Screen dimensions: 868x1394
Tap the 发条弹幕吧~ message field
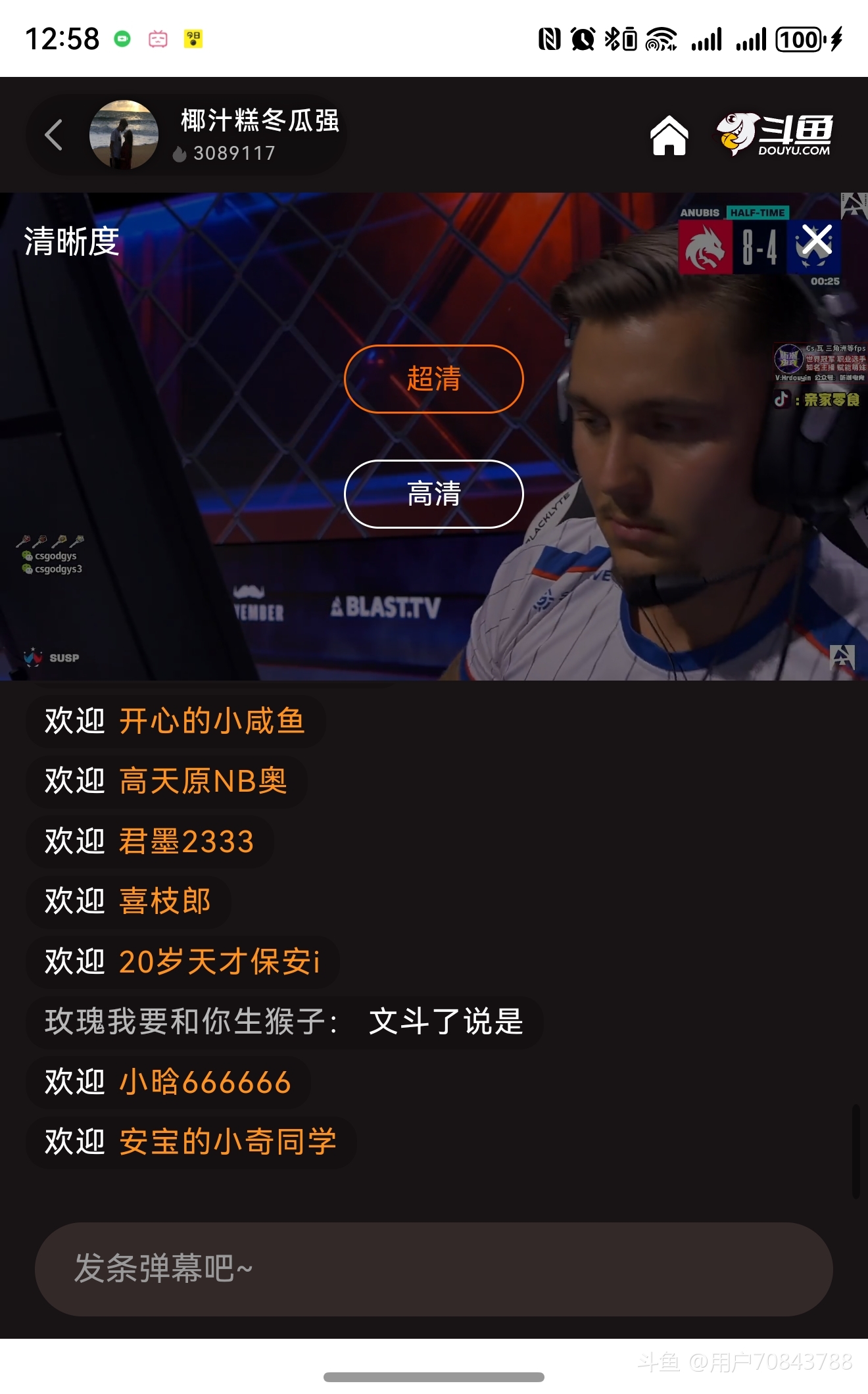click(x=433, y=1268)
